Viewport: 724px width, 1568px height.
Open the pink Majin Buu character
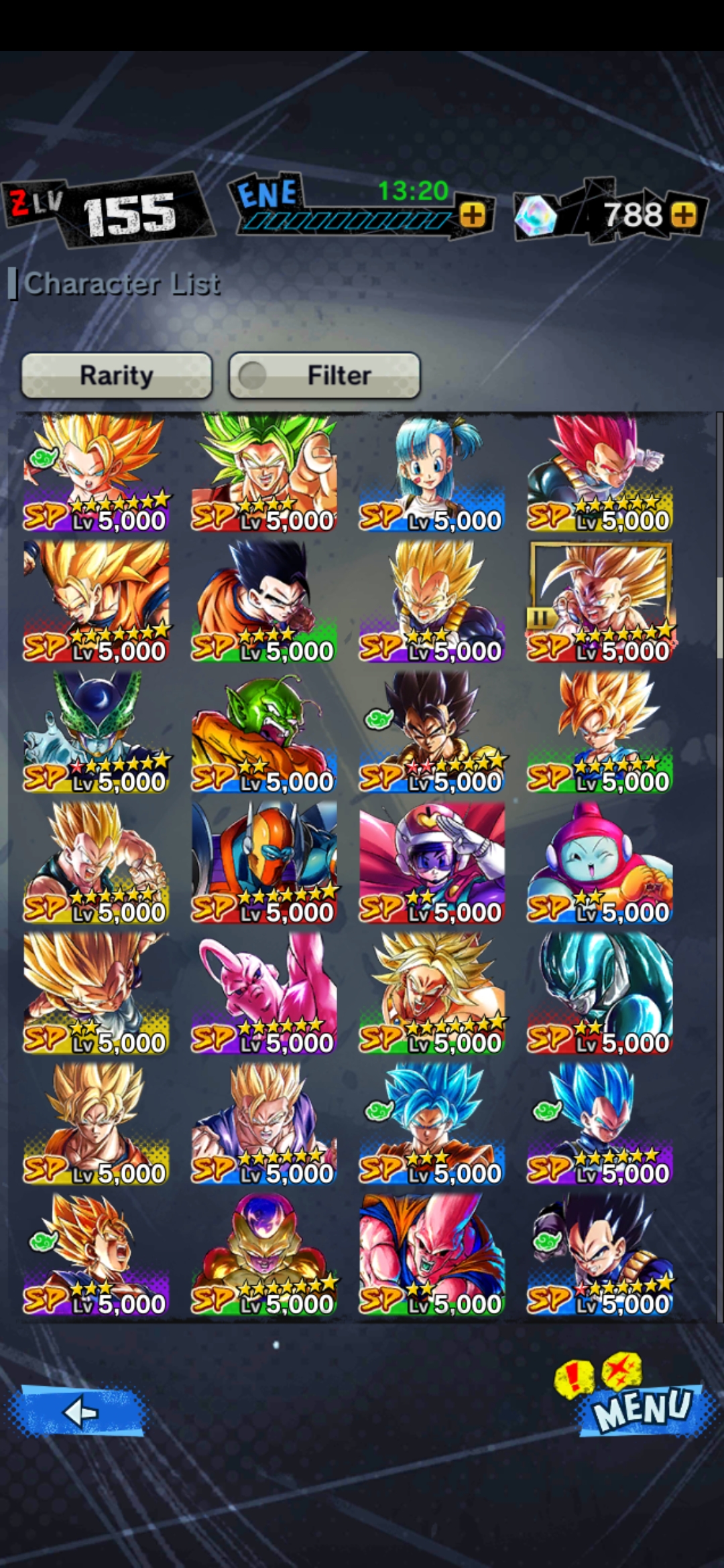(264, 994)
